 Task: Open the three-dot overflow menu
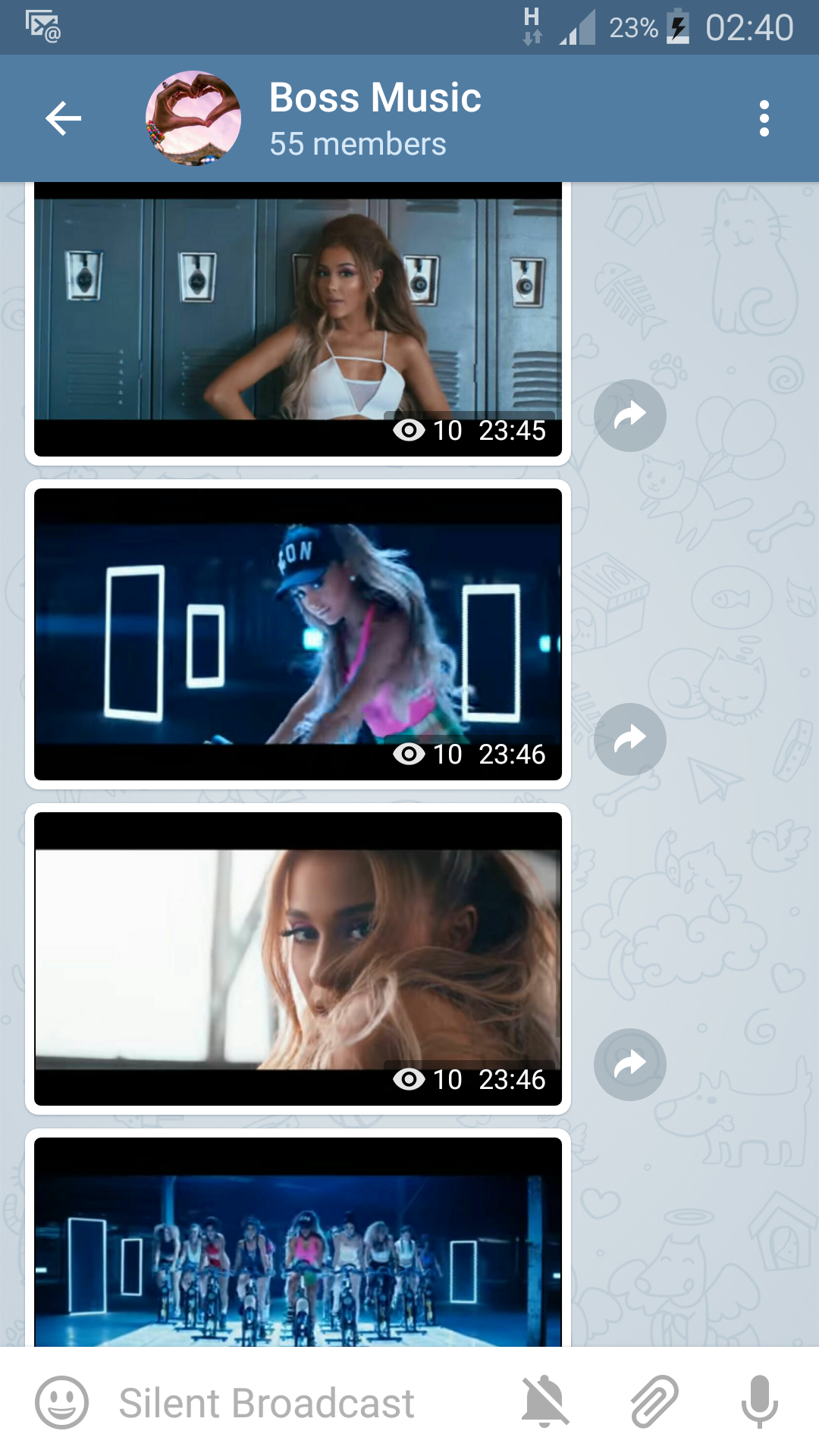(764, 119)
